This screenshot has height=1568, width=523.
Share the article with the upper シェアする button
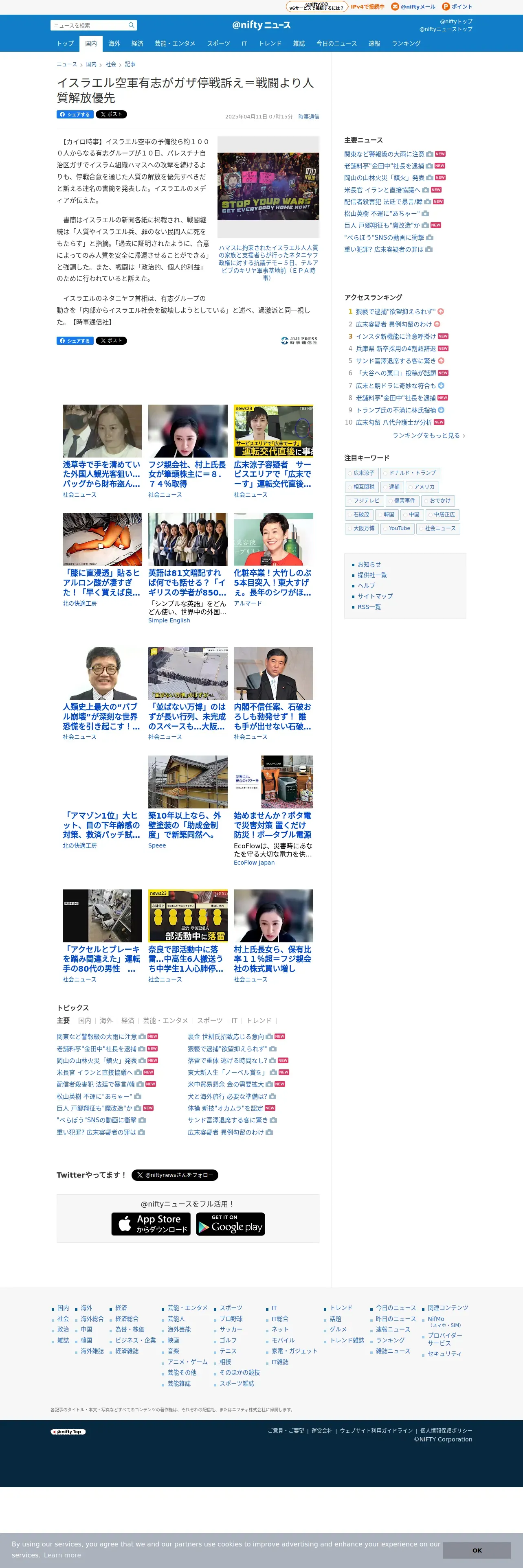pyautogui.click(x=75, y=114)
